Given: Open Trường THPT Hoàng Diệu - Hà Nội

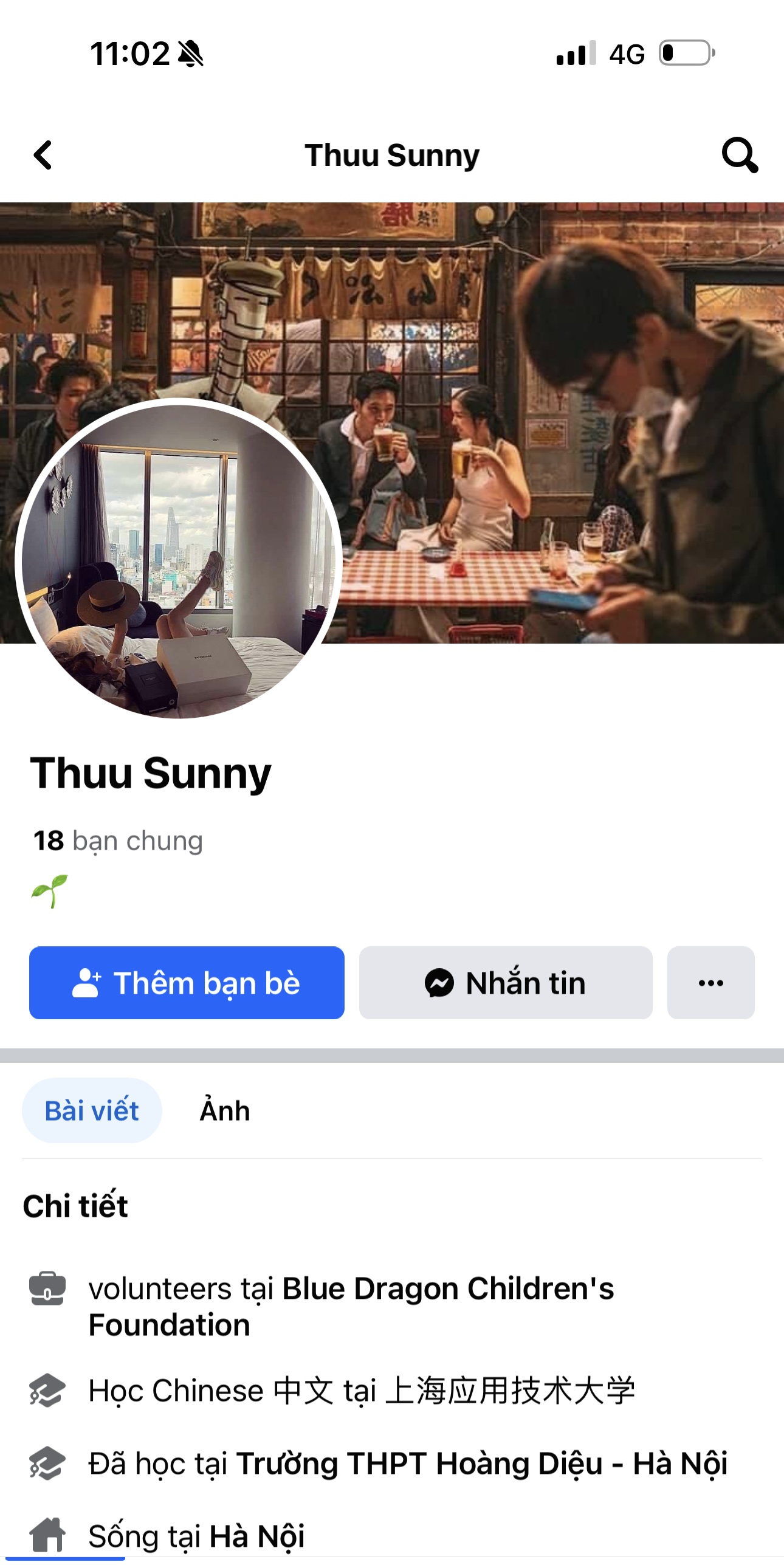Looking at the screenshot, I should click(481, 1464).
